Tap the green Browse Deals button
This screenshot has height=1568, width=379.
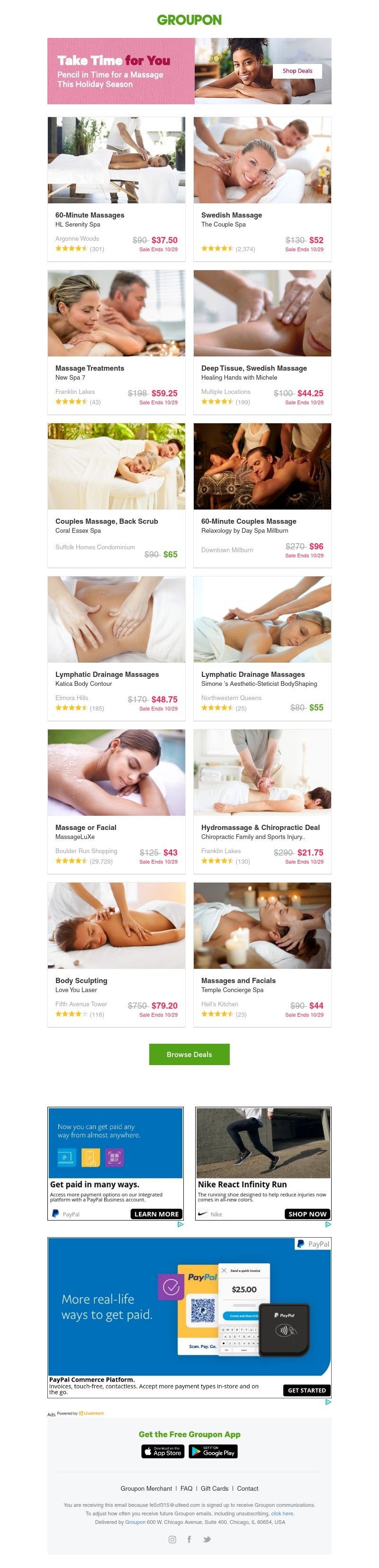(x=189, y=1054)
